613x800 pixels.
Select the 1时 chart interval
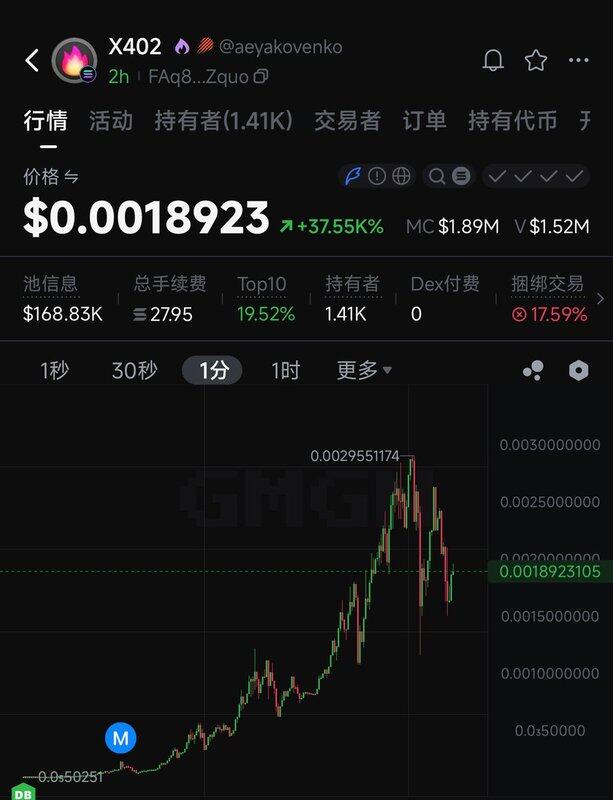click(x=285, y=371)
